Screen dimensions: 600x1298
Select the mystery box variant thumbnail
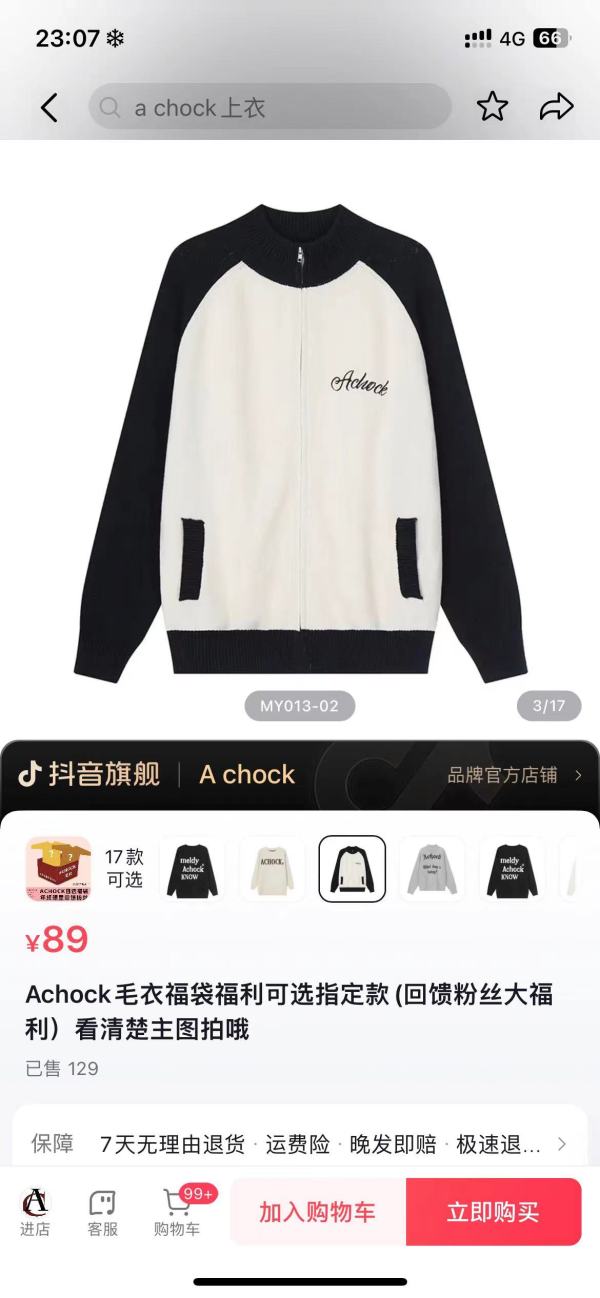(x=58, y=868)
